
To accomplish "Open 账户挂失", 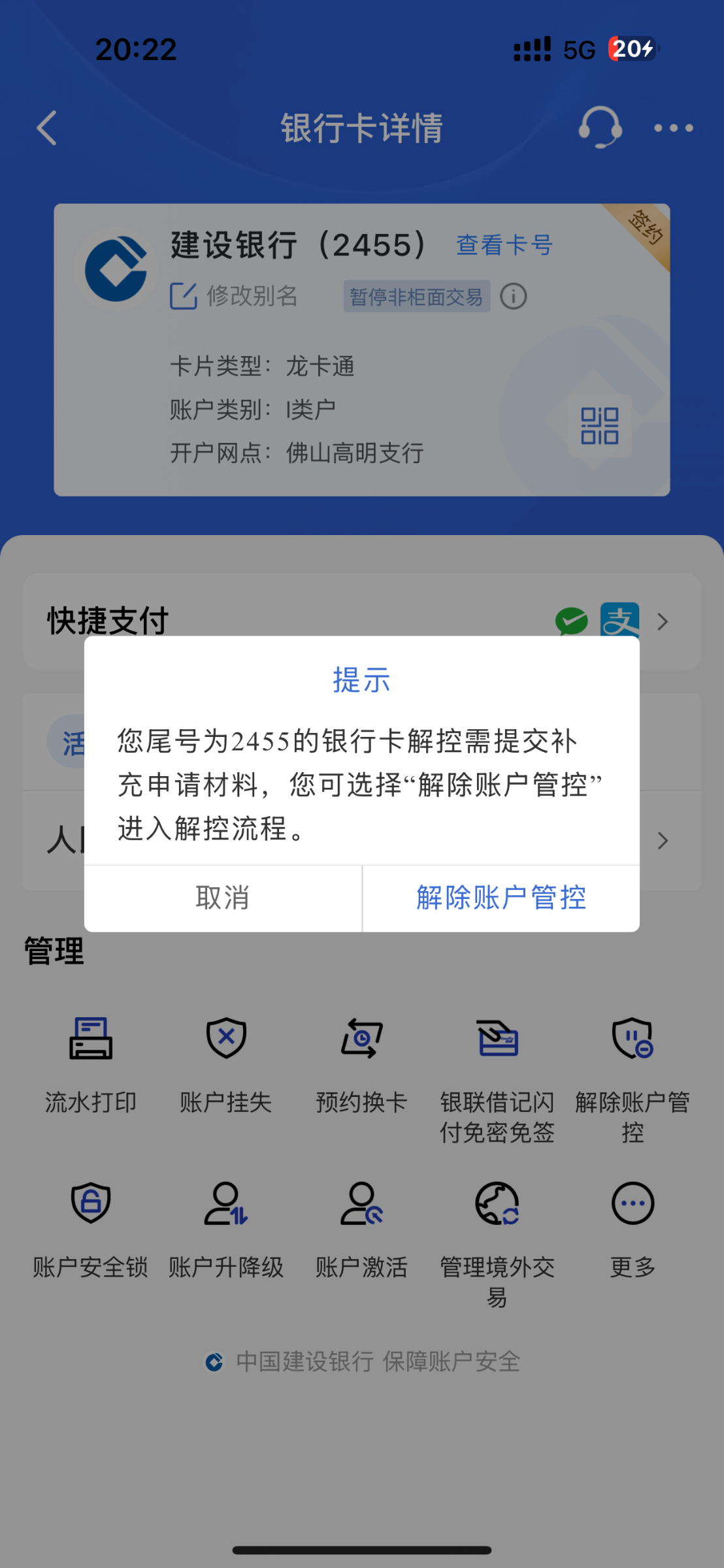I will pyautogui.click(x=226, y=1063).
